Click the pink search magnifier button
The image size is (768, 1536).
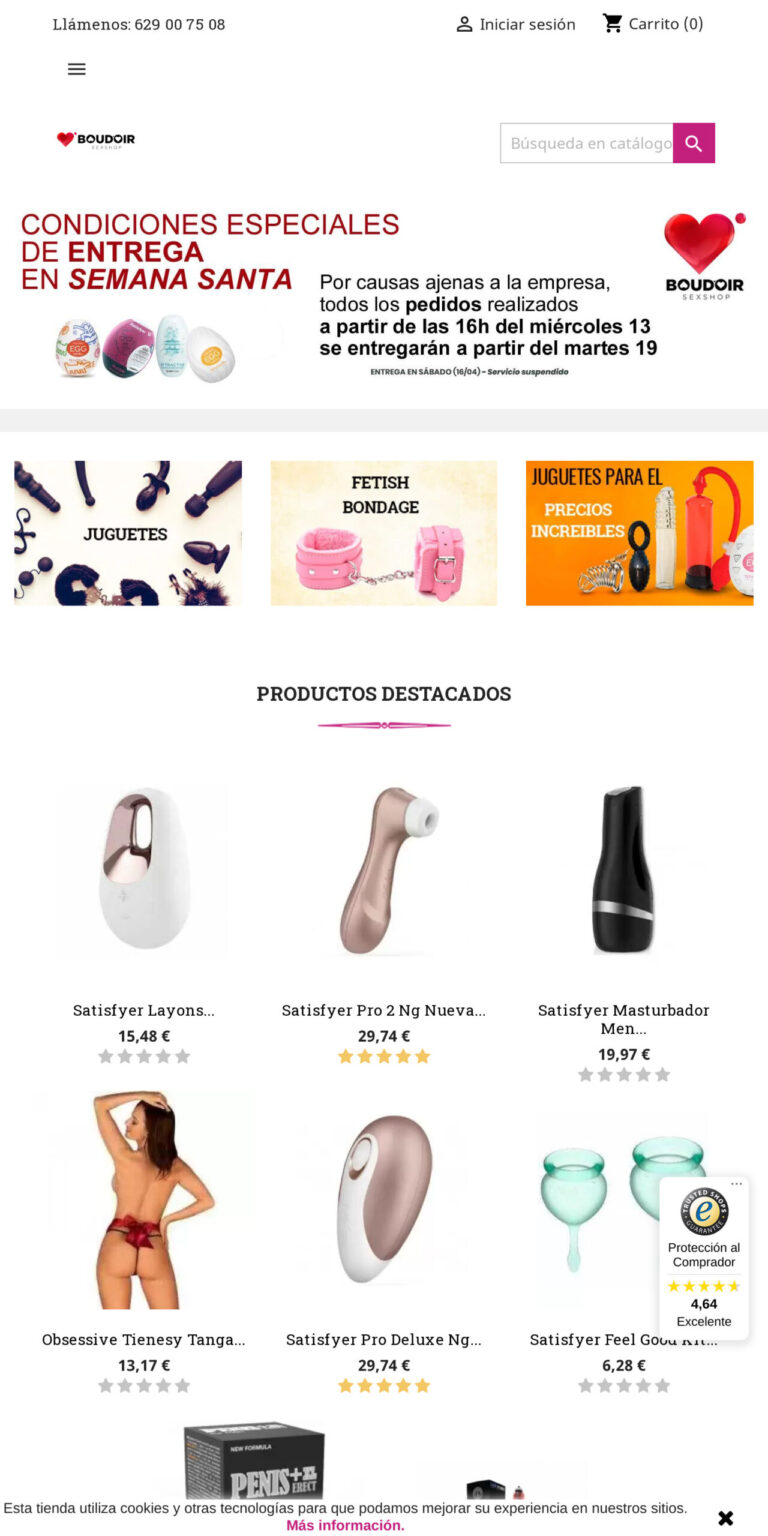pyautogui.click(x=693, y=142)
